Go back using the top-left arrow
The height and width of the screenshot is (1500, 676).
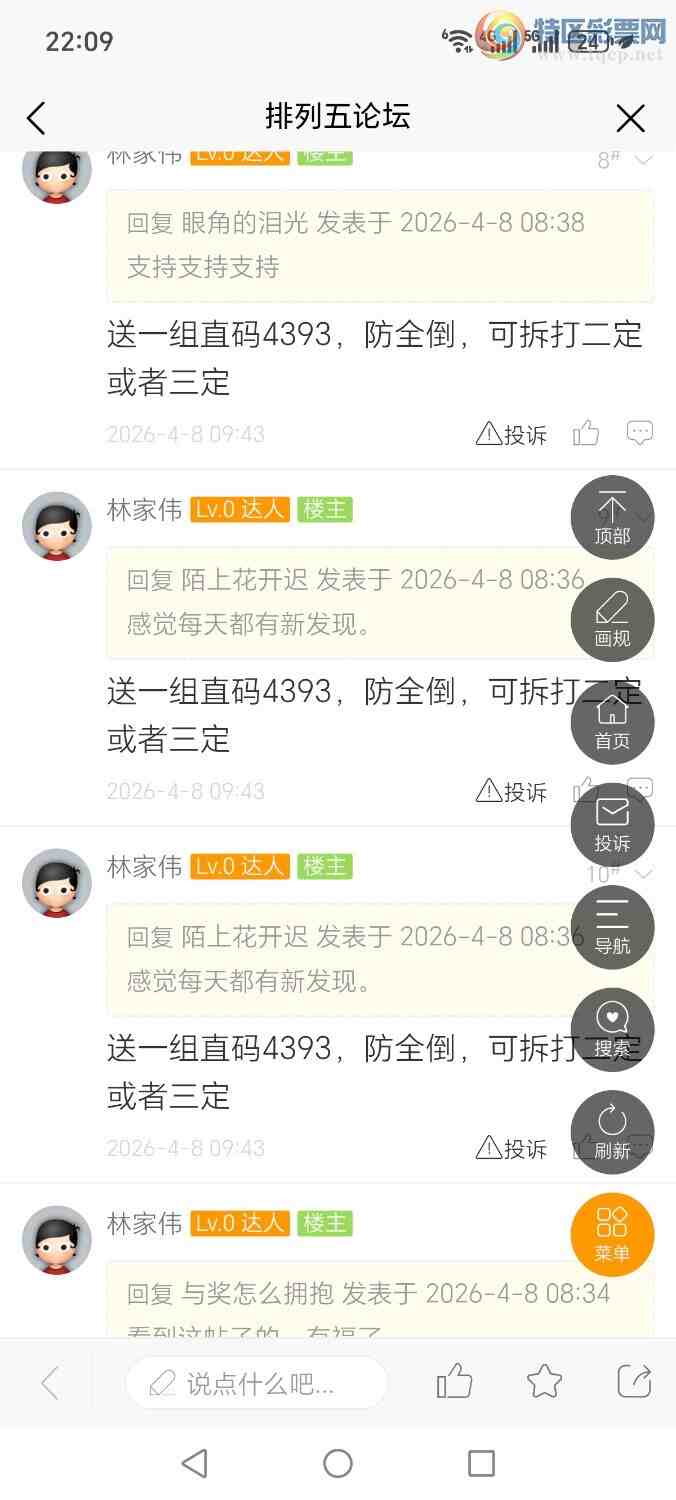point(36,119)
